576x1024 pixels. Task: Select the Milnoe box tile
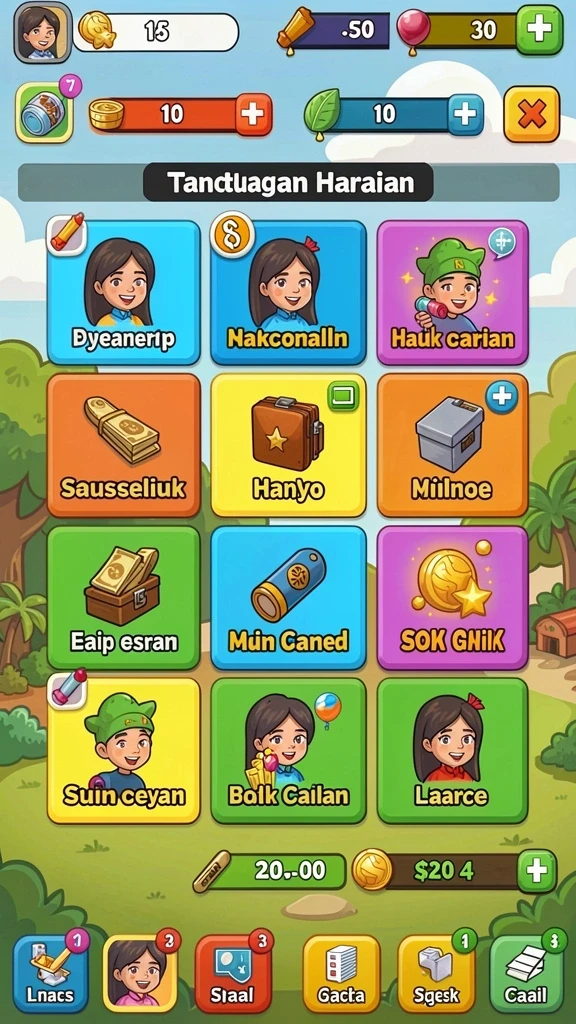(x=453, y=445)
